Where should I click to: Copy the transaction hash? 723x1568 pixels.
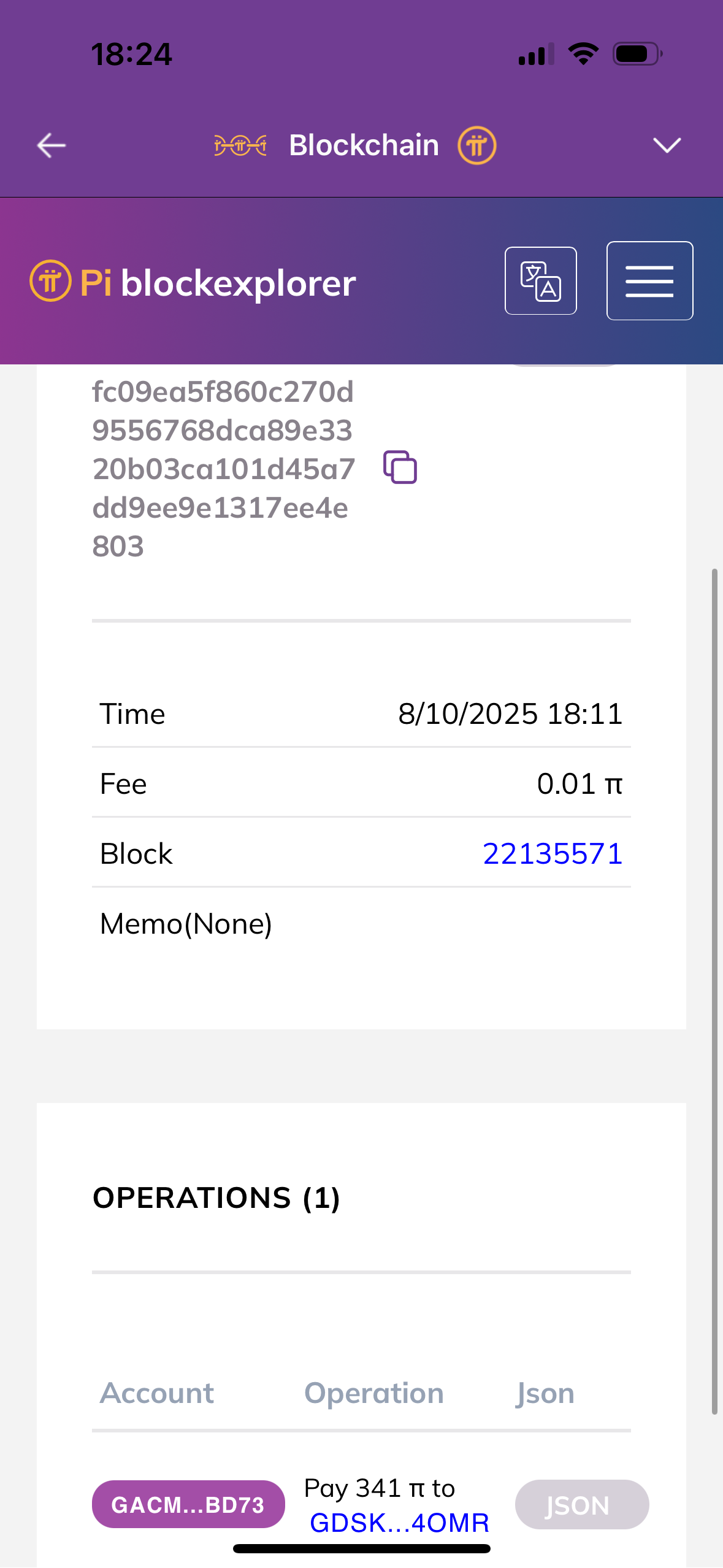(x=400, y=467)
